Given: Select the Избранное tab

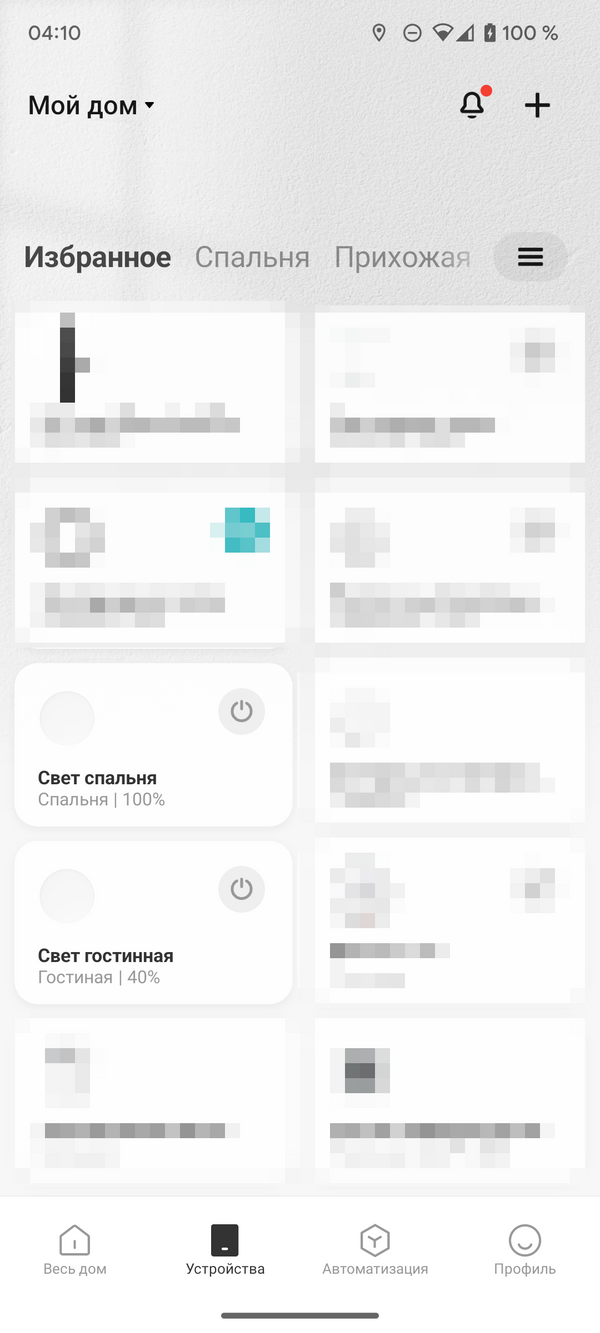Looking at the screenshot, I should pyautogui.click(x=98, y=258).
